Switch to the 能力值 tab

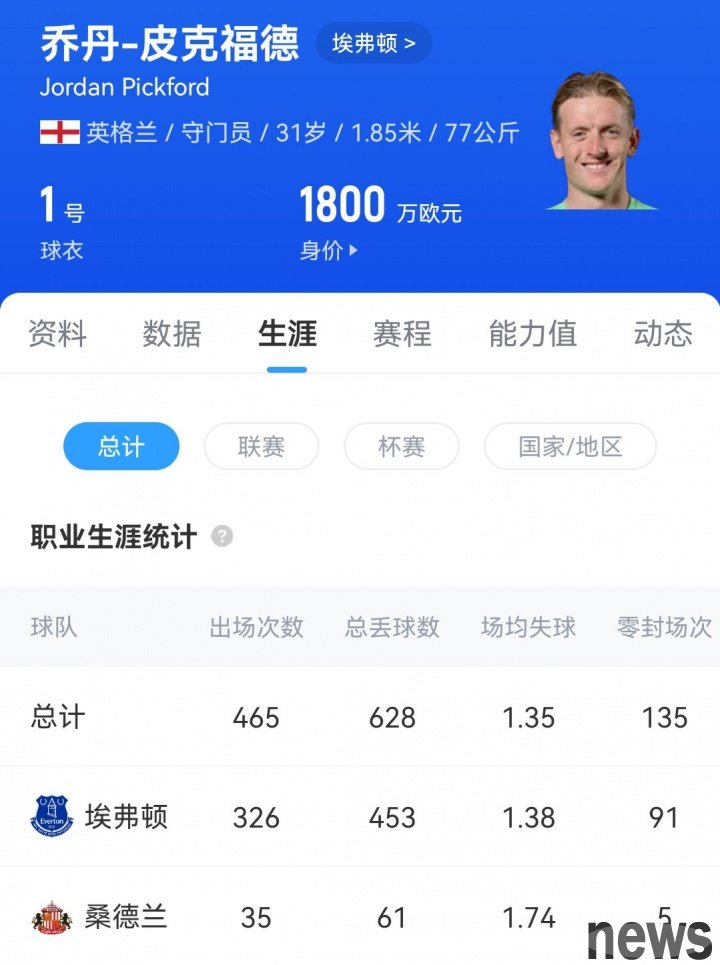coord(532,334)
